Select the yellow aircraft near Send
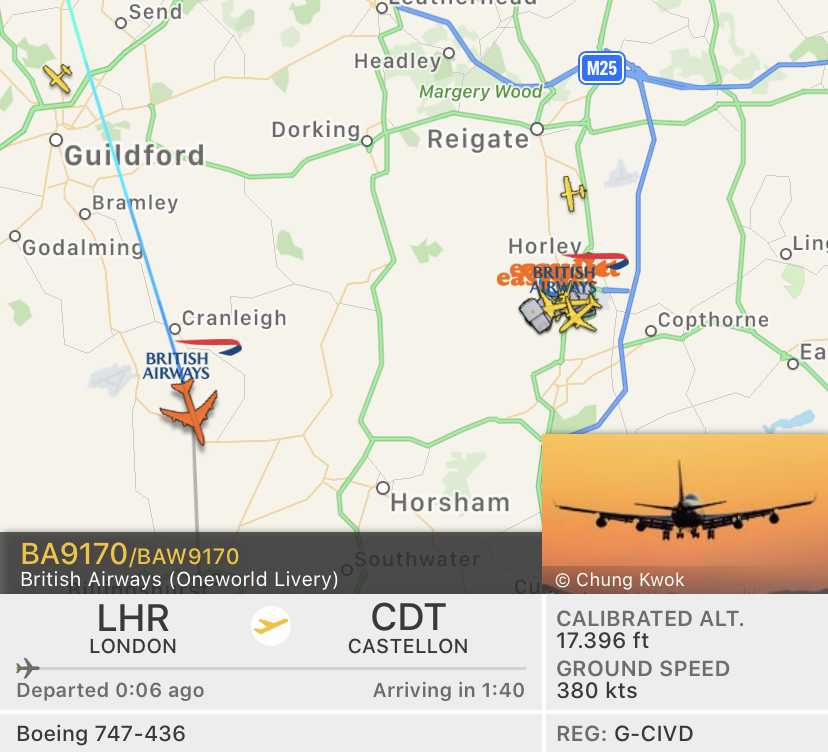The image size is (828, 752). [x=58, y=77]
